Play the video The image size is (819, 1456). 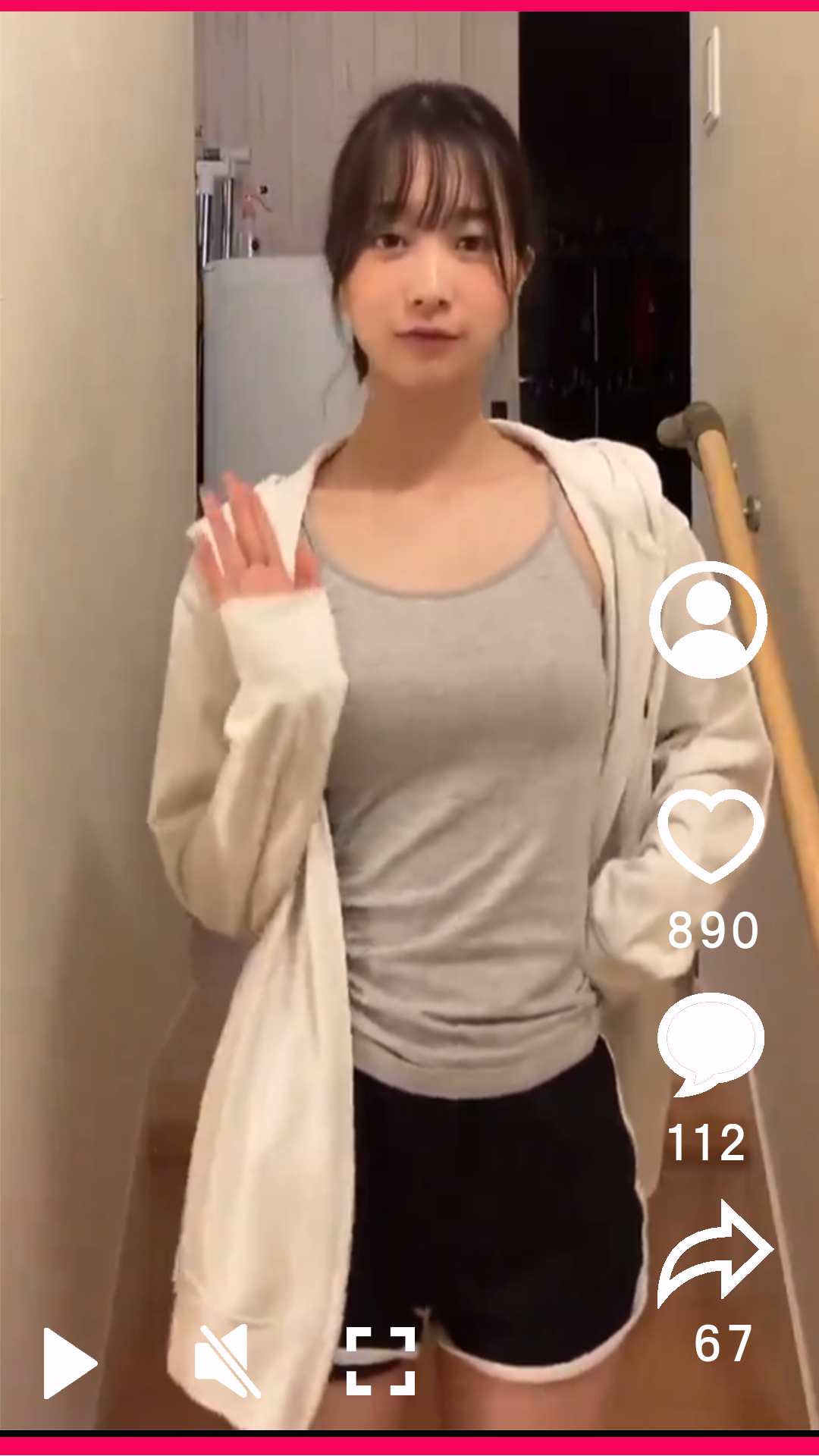[x=68, y=1363]
